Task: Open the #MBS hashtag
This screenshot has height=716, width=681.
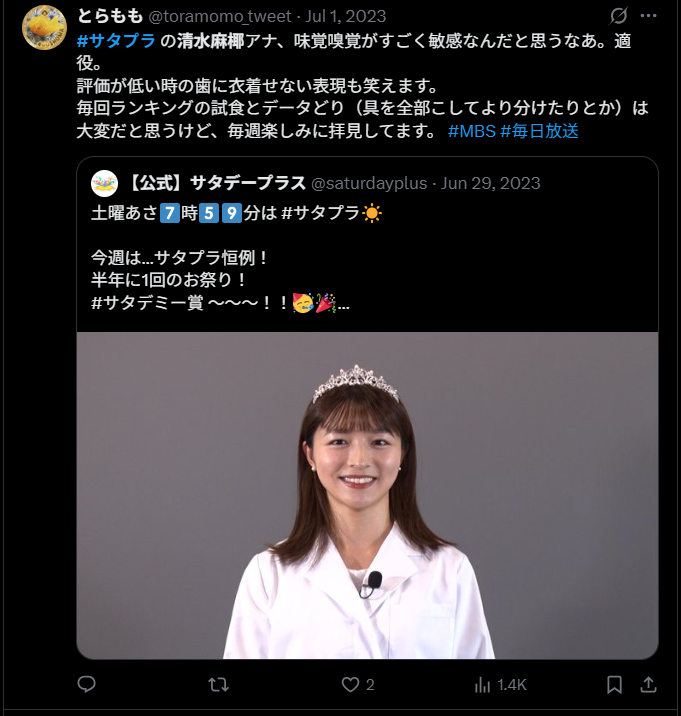Action: coord(471,131)
